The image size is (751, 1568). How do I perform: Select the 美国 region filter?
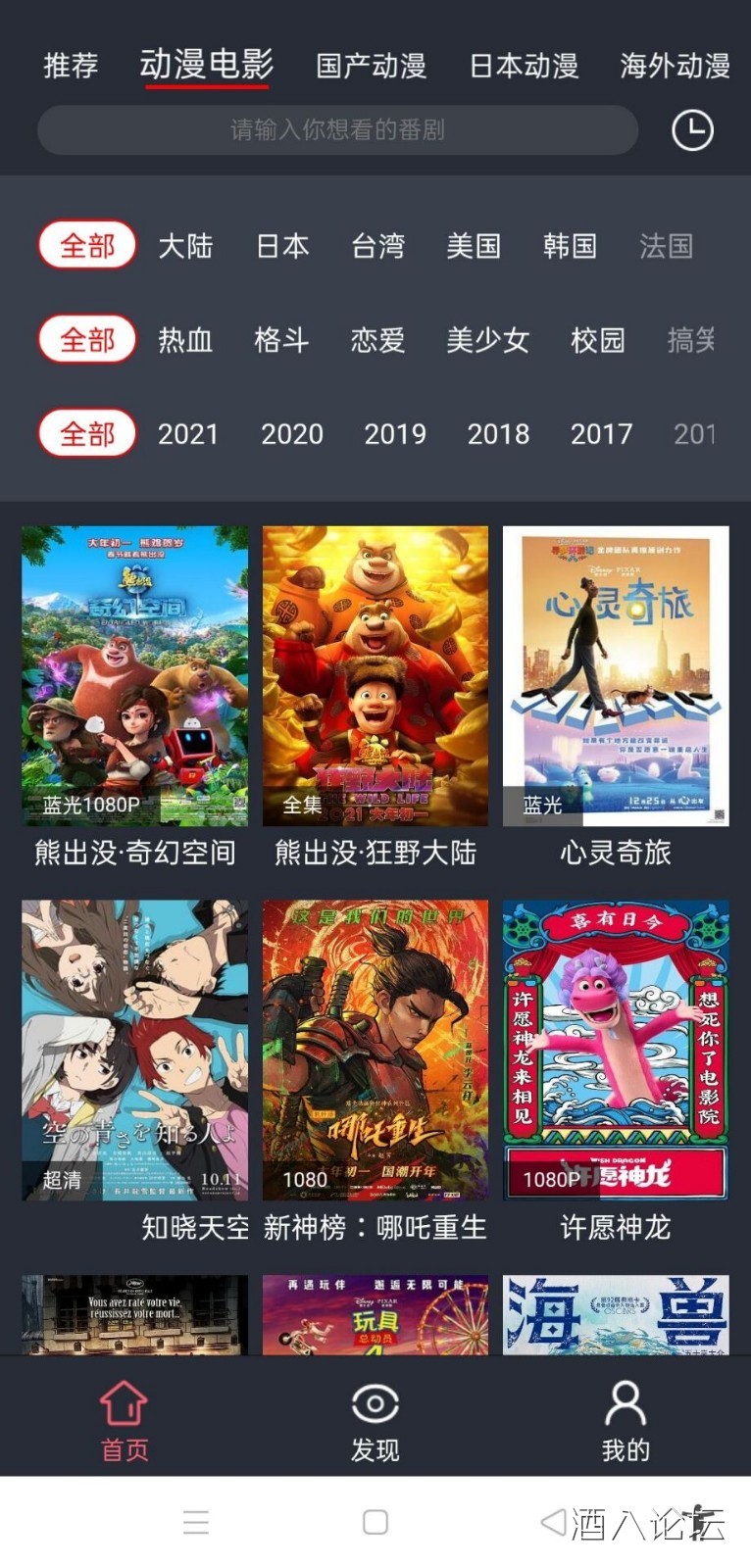click(x=474, y=246)
